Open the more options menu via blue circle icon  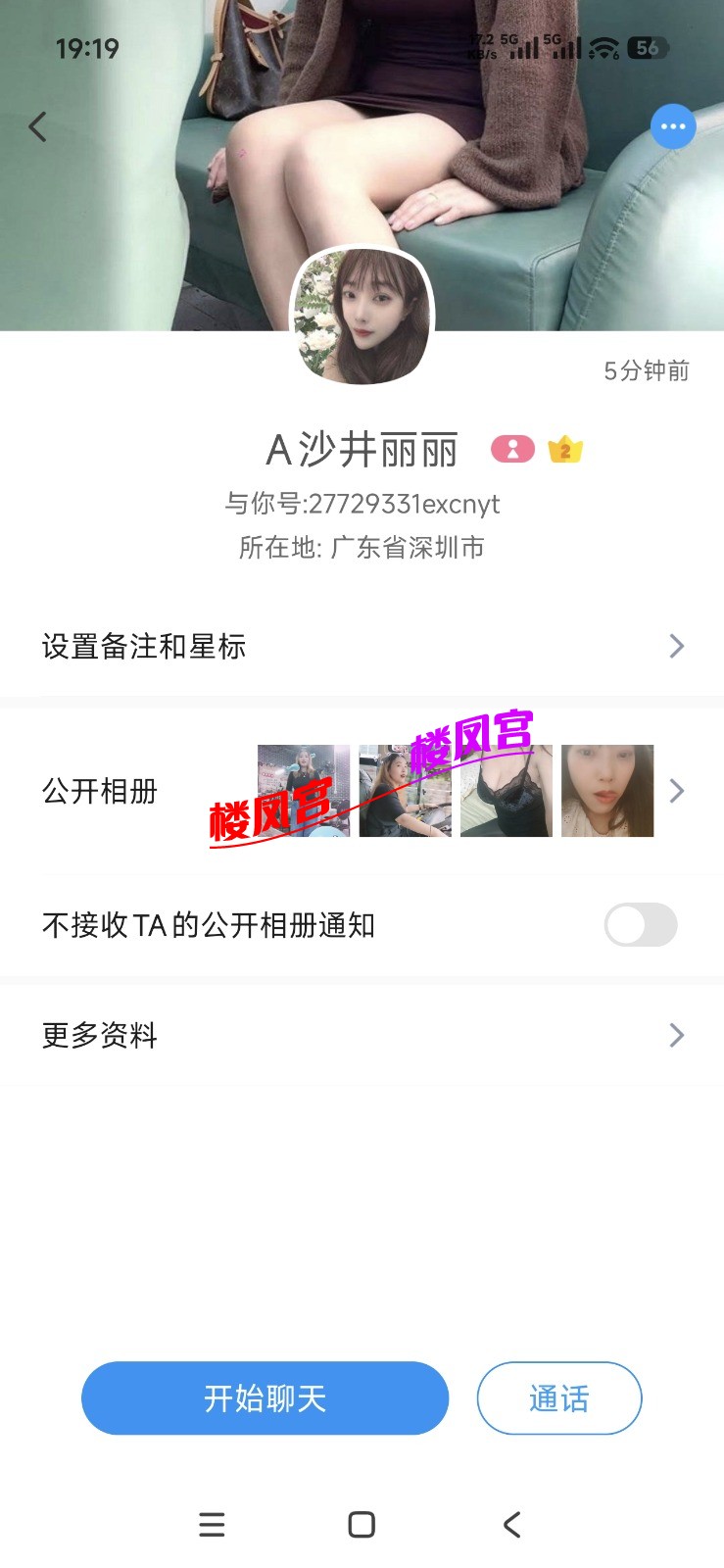[x=673, y=126]
